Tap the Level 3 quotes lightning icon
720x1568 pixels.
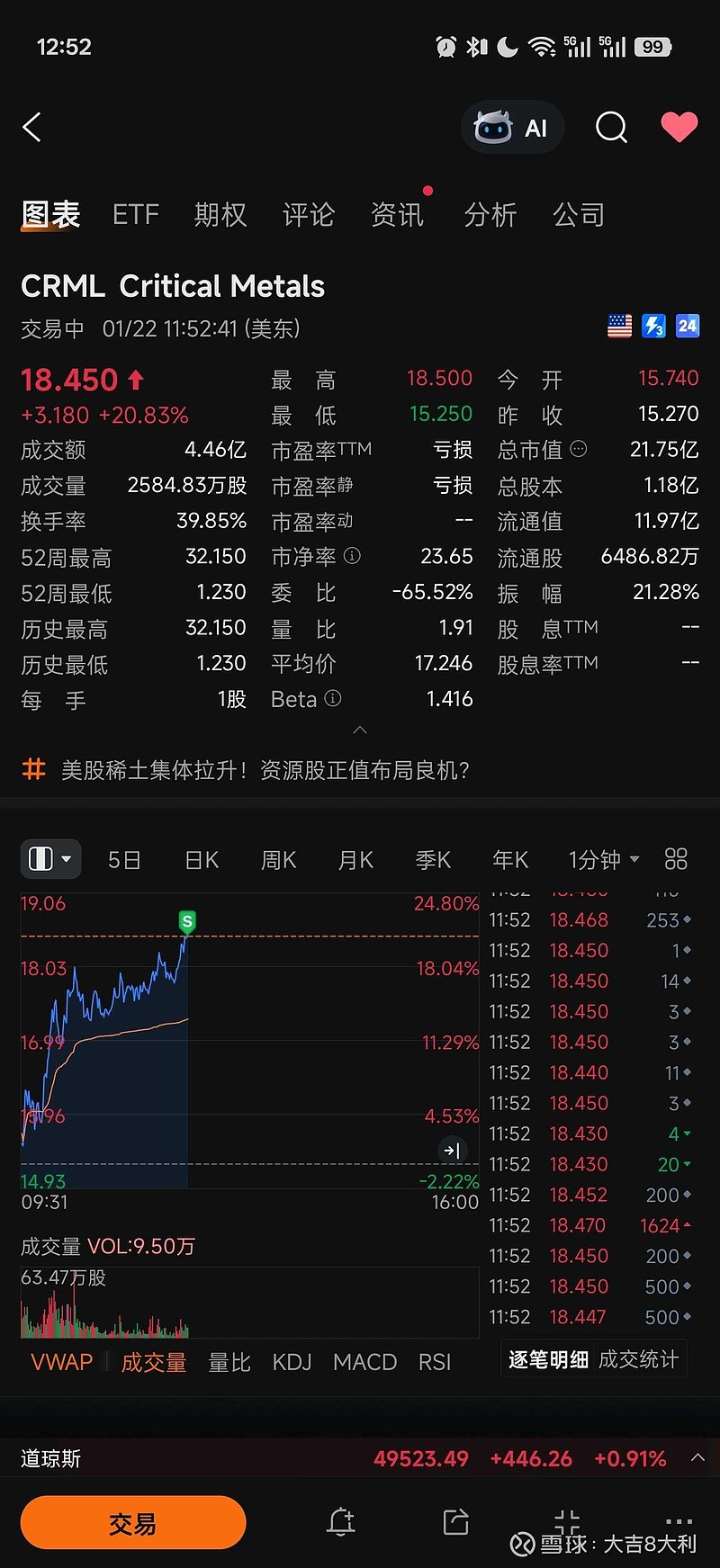(x=653, y=326)
